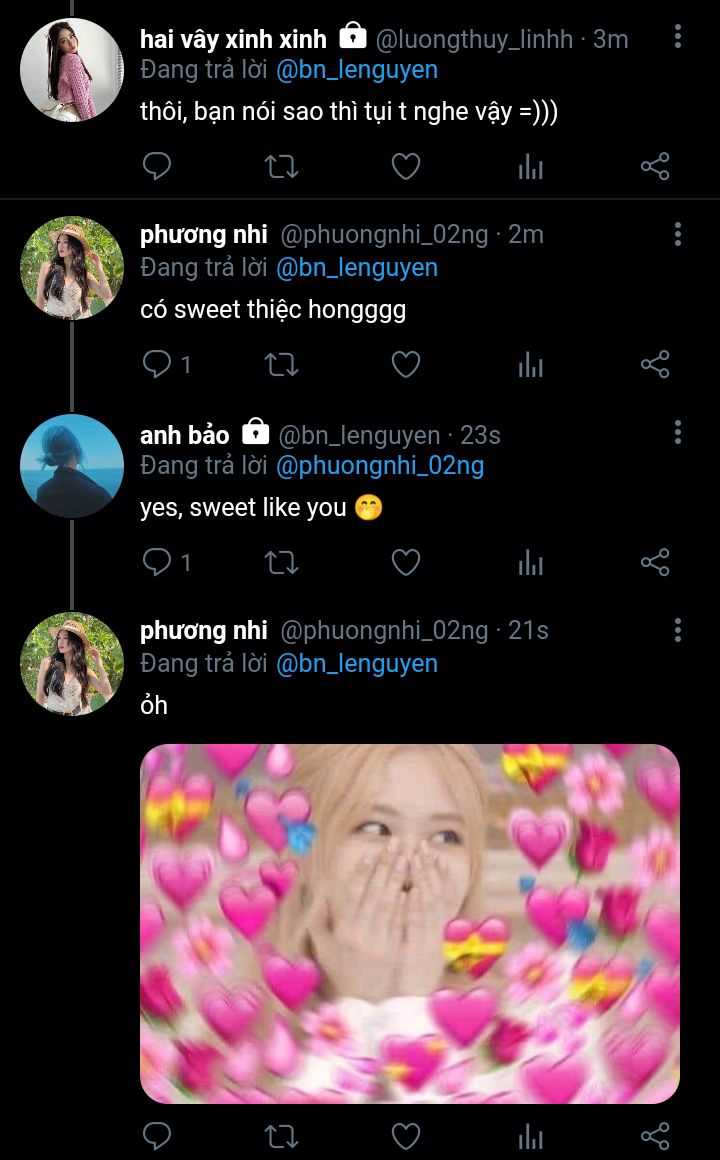Viewport: 720px width, 1160px height.
Task: Open overflow menu on hai vây xinh xinh's tweet
Action: (678, 37)
